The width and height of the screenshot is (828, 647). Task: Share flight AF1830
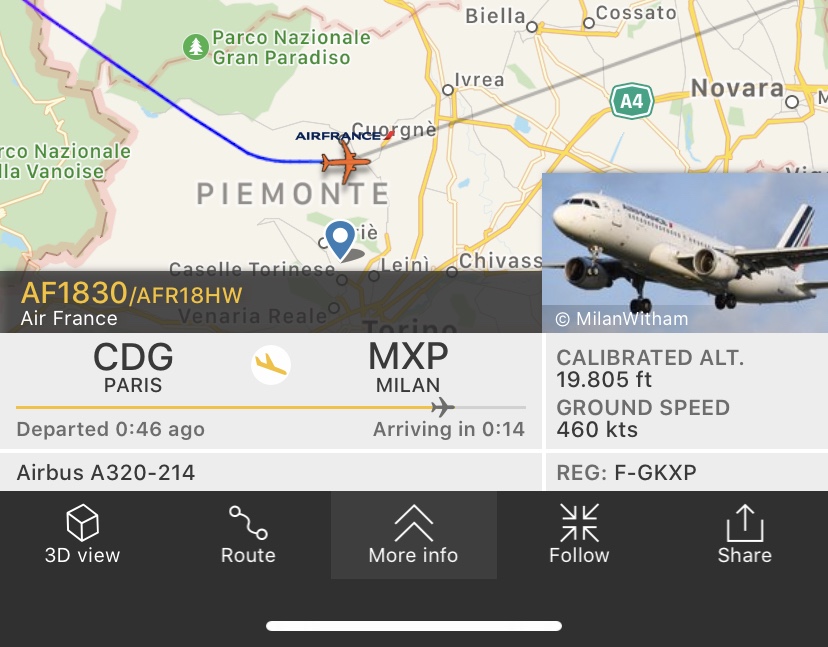pyautogui.click(x=744, y=535)
